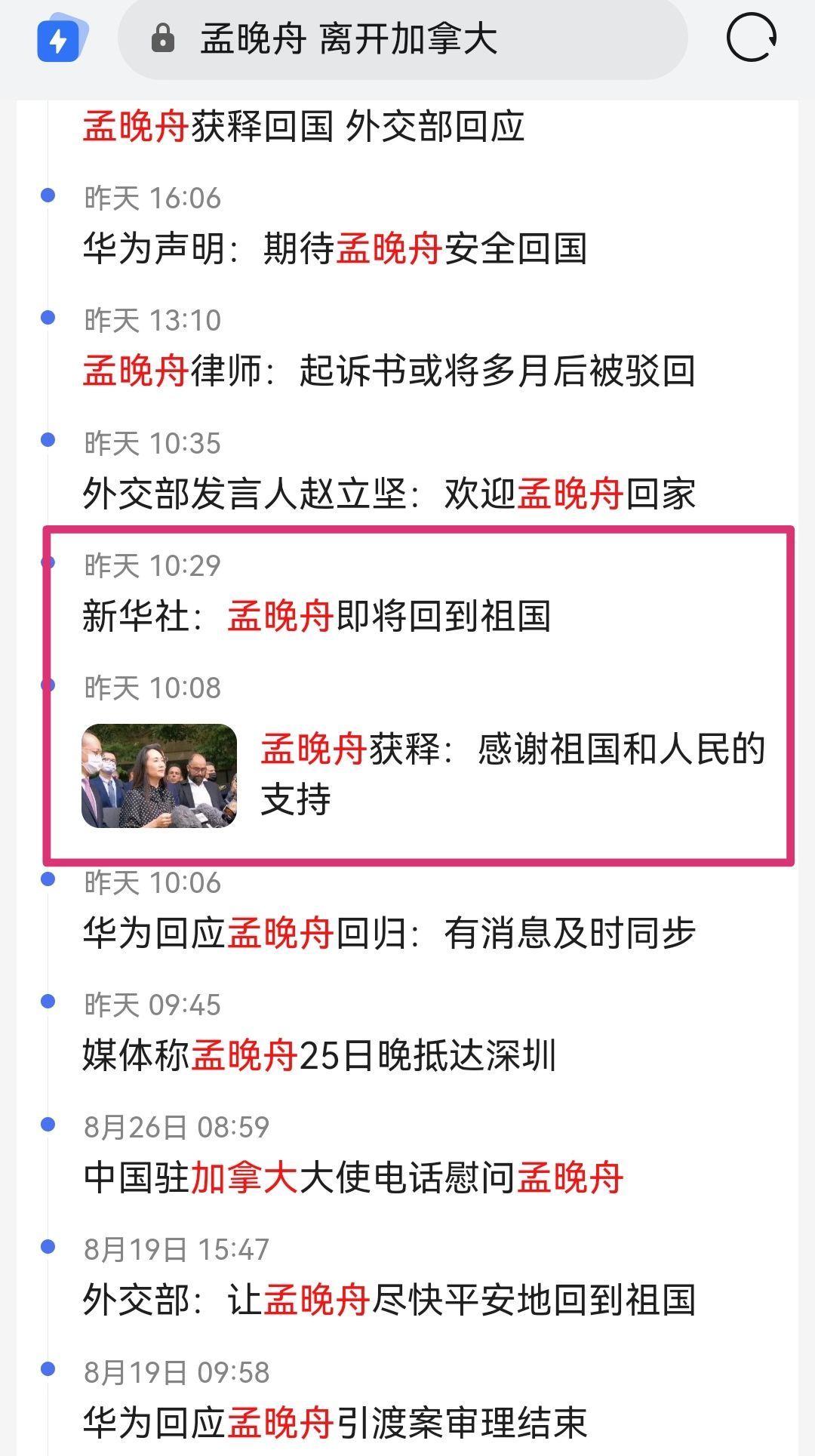Read 媒体称孟晚舟25日晚抵达深圳
Viewport: 815px width, 1456px height.
319,1055
